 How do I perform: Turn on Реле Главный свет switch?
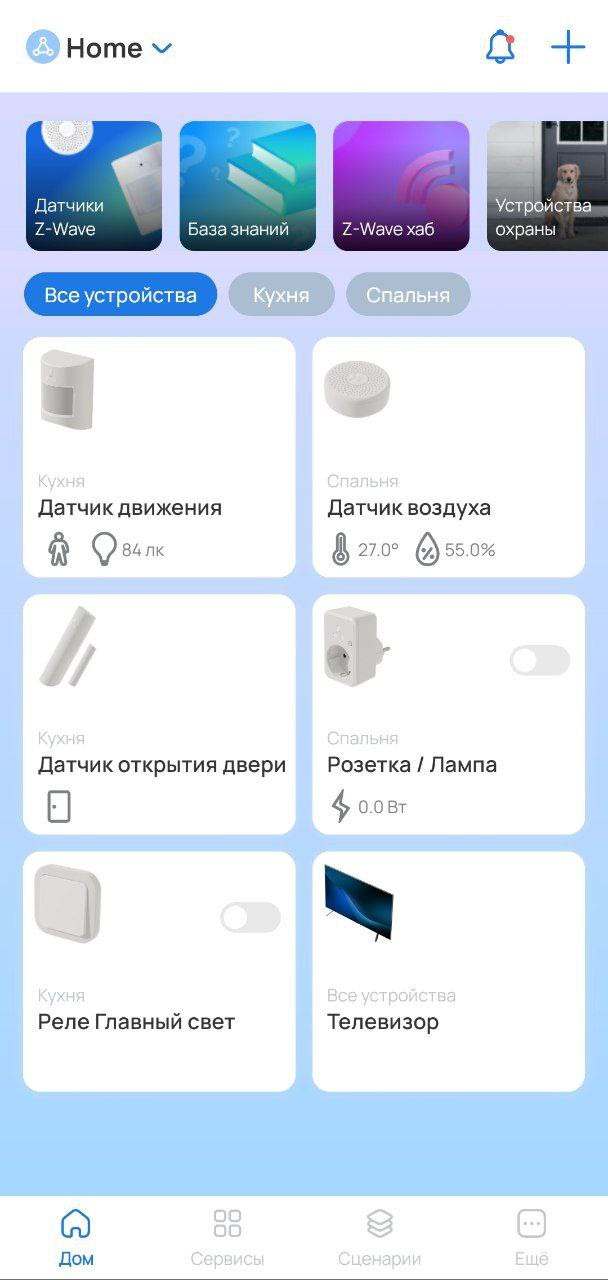pyautogui.click(x=250, y=917)
